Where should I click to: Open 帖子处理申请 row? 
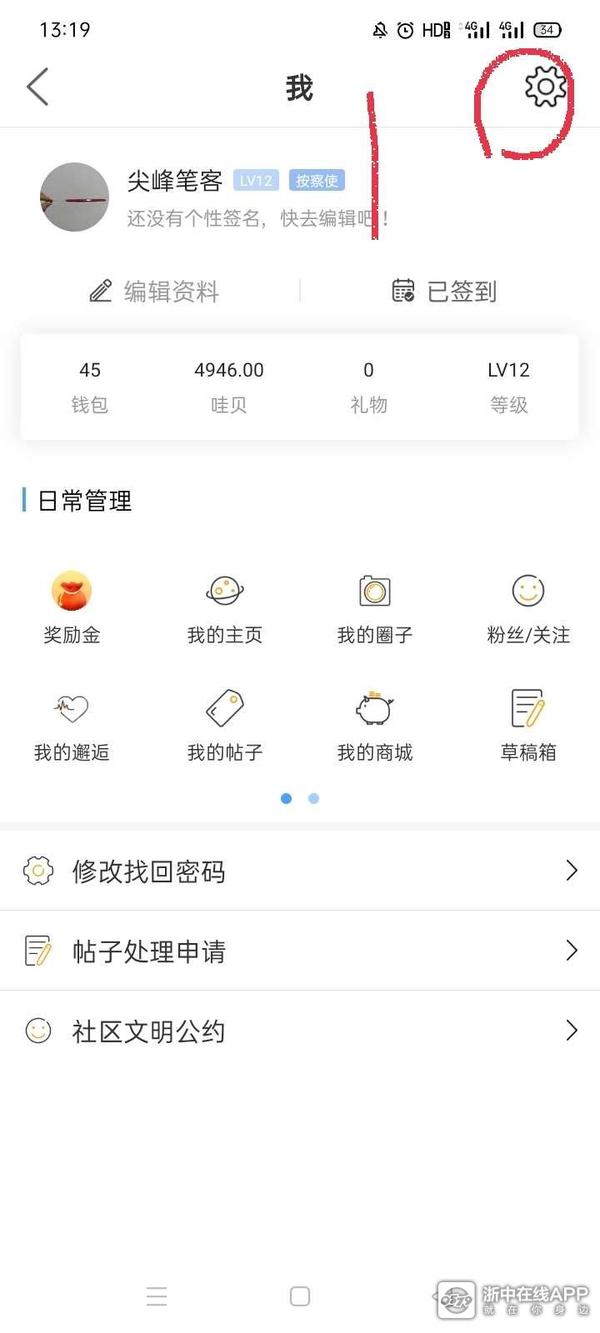(300, 951)
